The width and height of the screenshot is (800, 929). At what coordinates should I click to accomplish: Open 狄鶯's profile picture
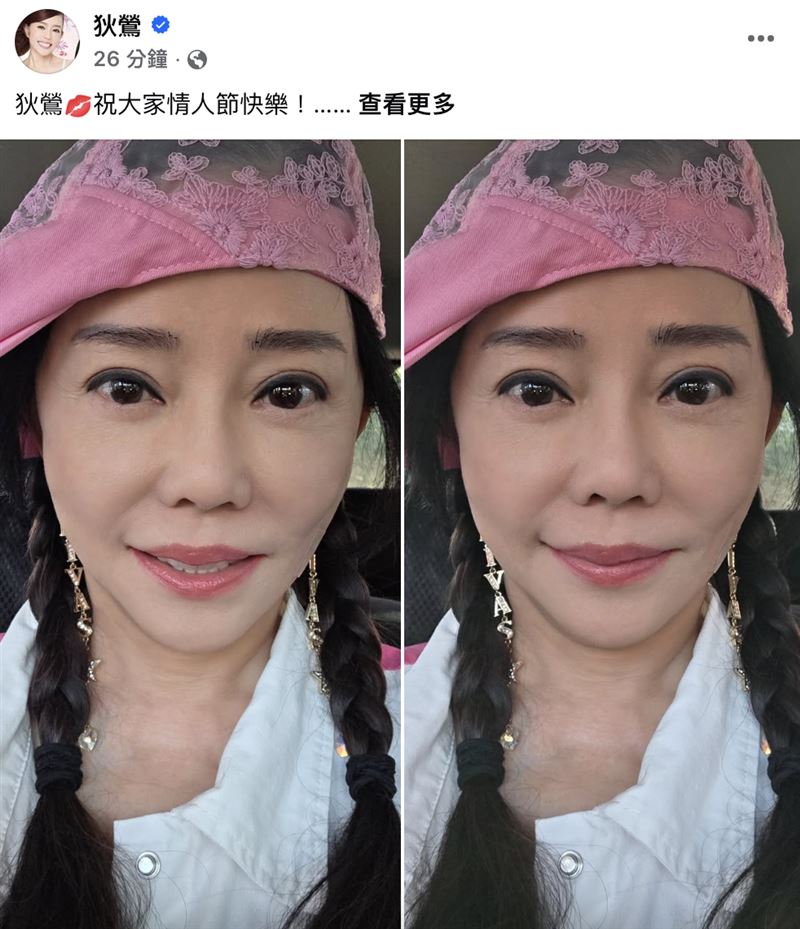point(46,41)
